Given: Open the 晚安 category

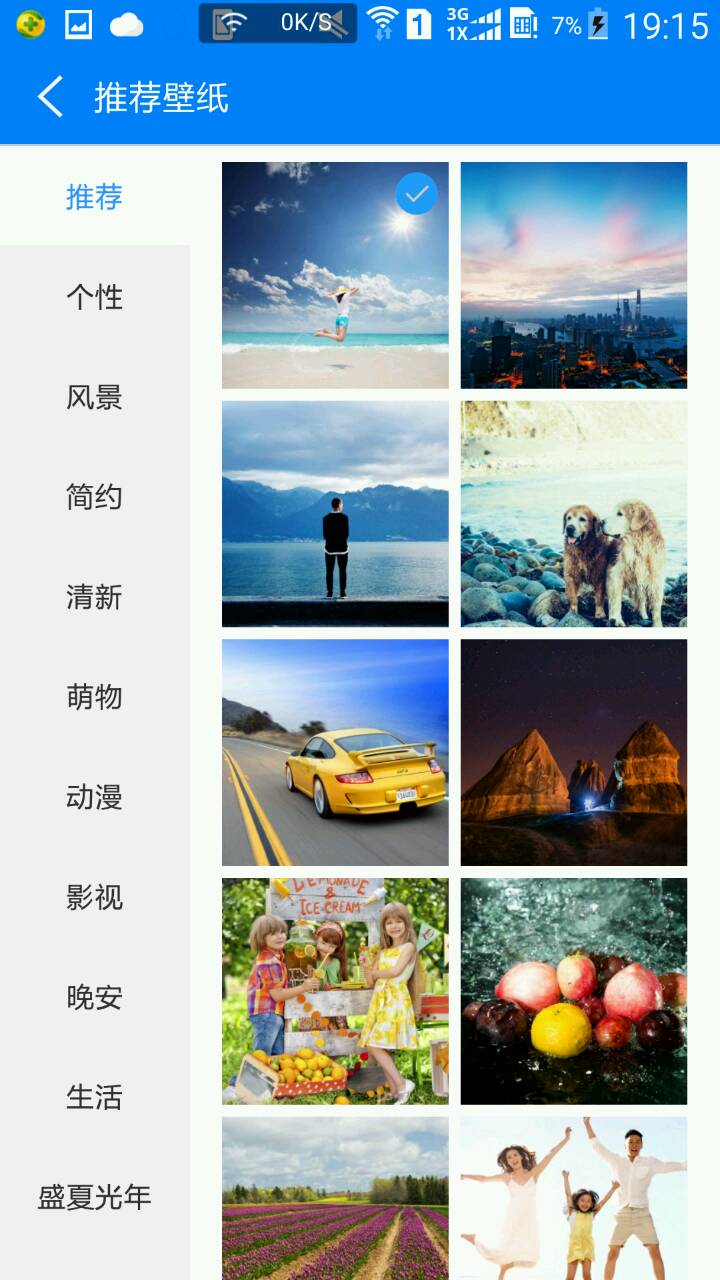Looking at the screenshot, I should [x=94, y=997].
